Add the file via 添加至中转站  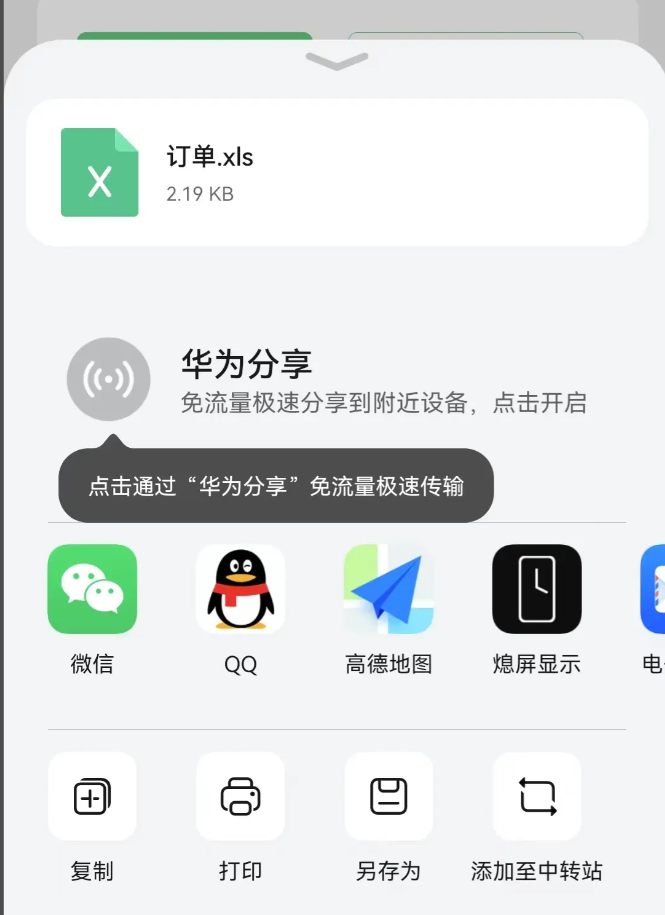[x=536, y=797]
